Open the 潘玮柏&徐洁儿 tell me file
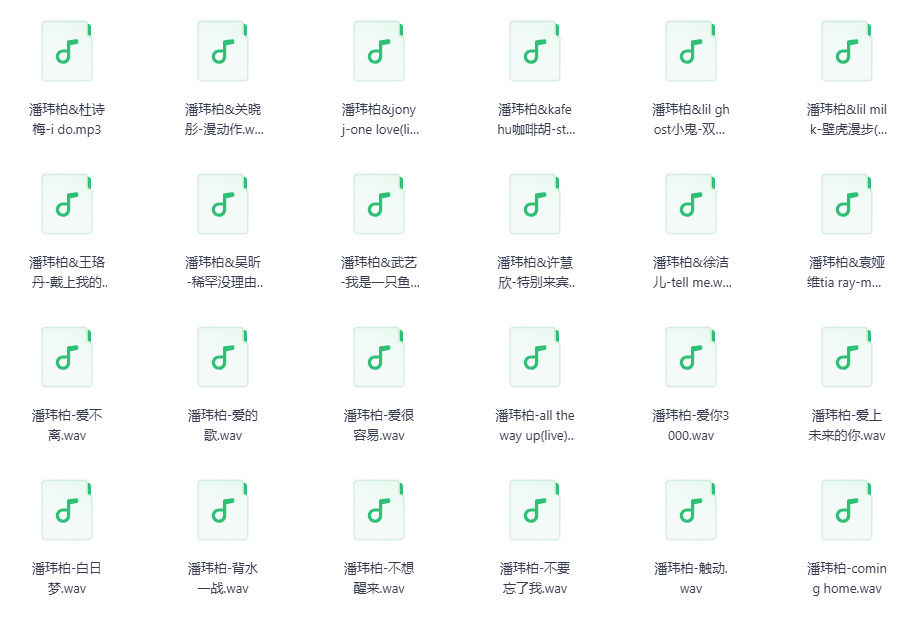 (x=691, y=204)
